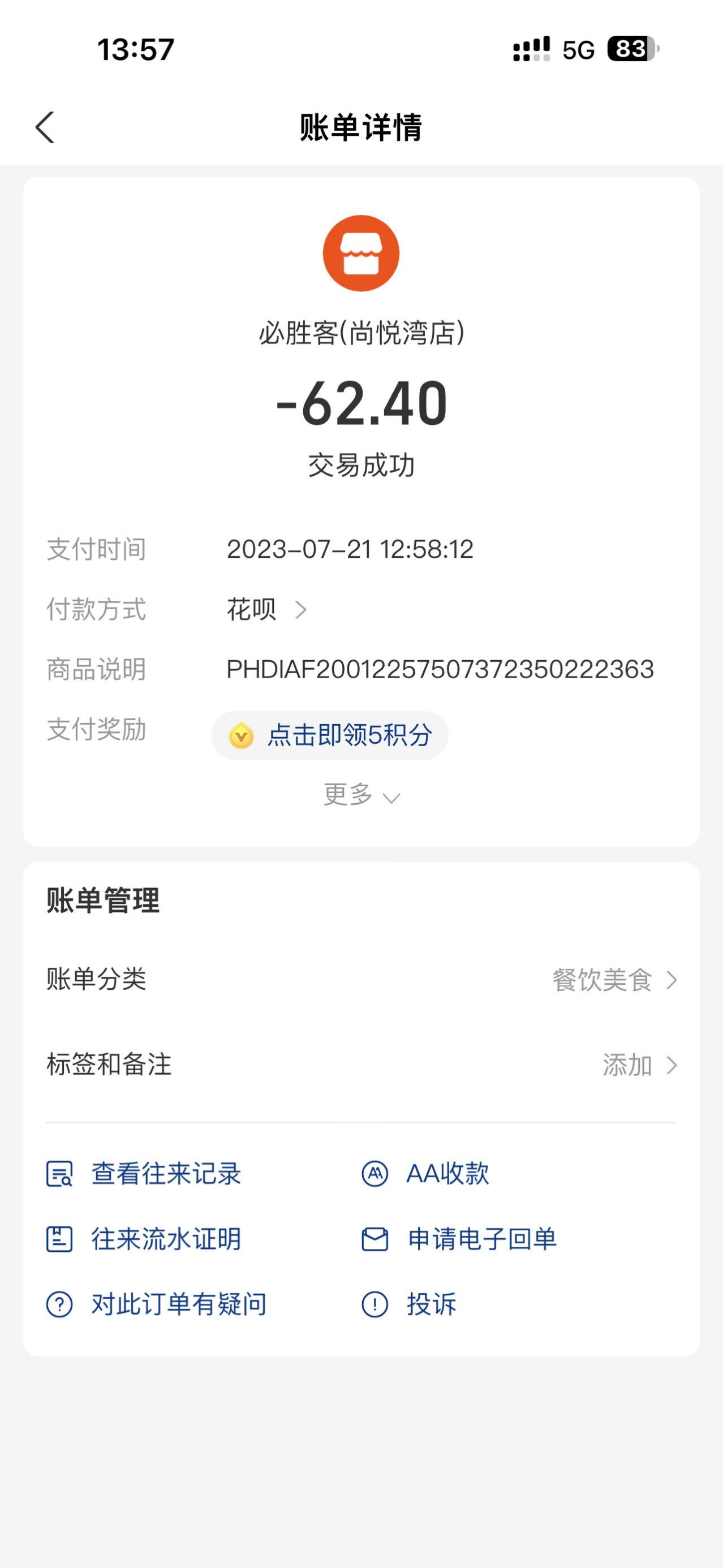
Task: Add a note via 标签和备注
Action: tap(361, 1065)
